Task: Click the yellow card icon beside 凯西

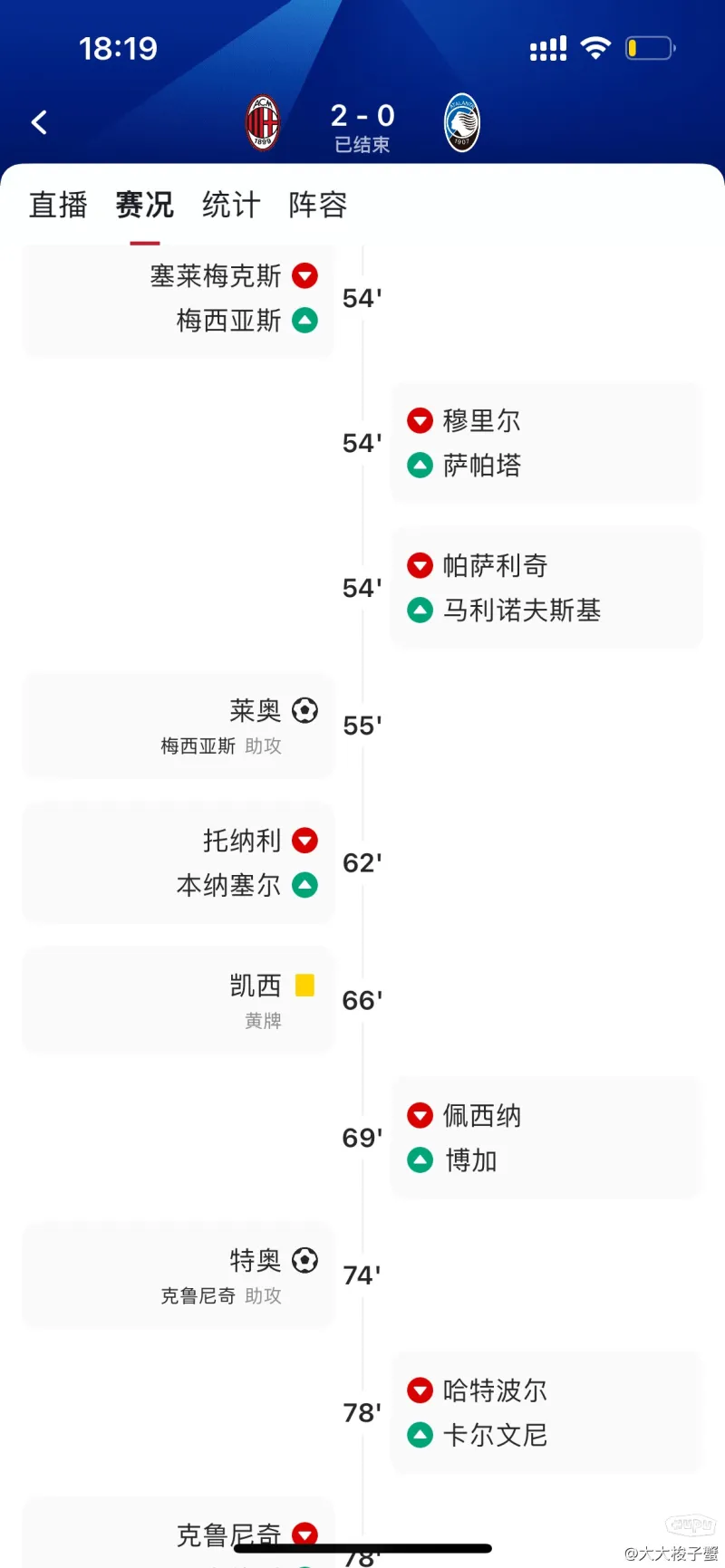Action: point(305,984)
